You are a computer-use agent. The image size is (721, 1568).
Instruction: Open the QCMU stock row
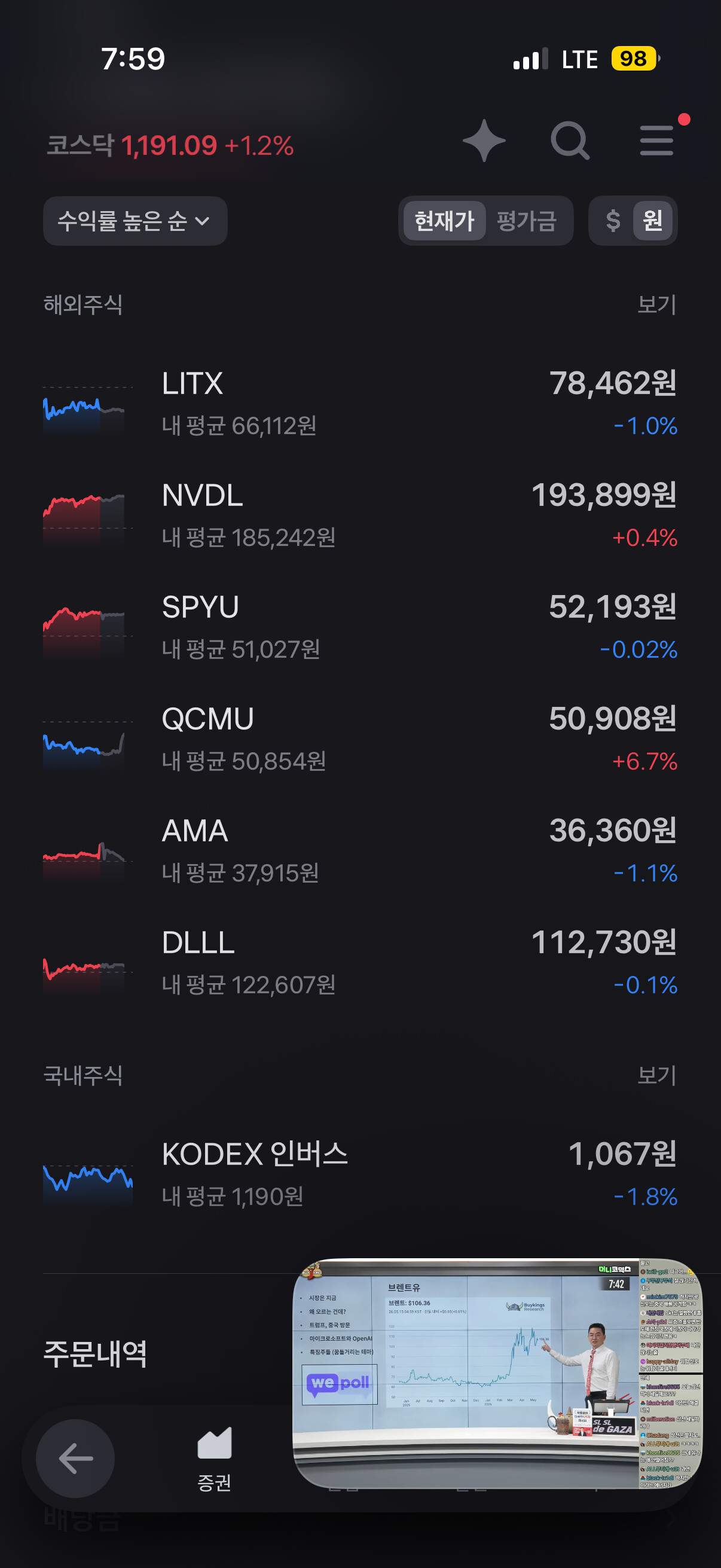click(360, 740)
